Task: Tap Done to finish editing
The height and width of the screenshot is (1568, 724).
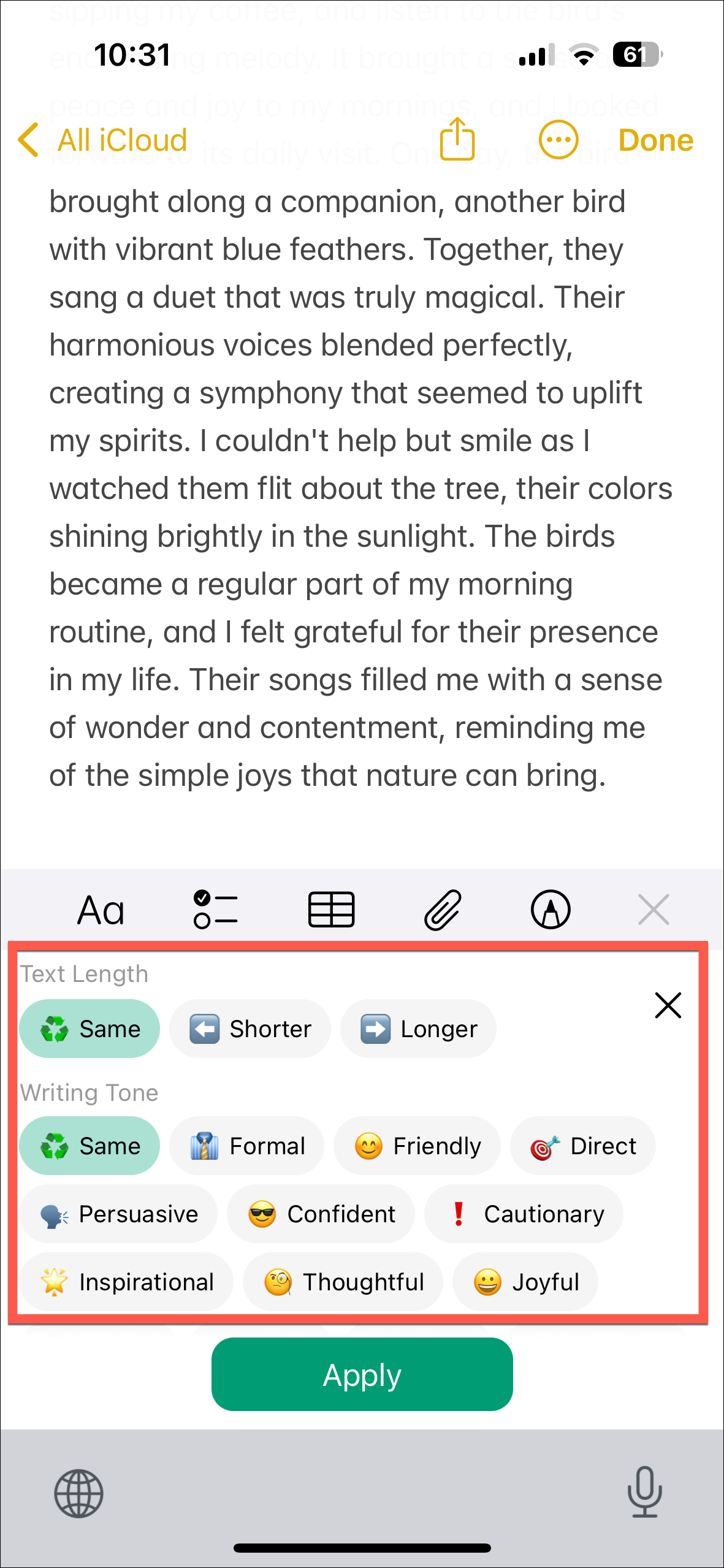Action: click(x=655, y=140)
